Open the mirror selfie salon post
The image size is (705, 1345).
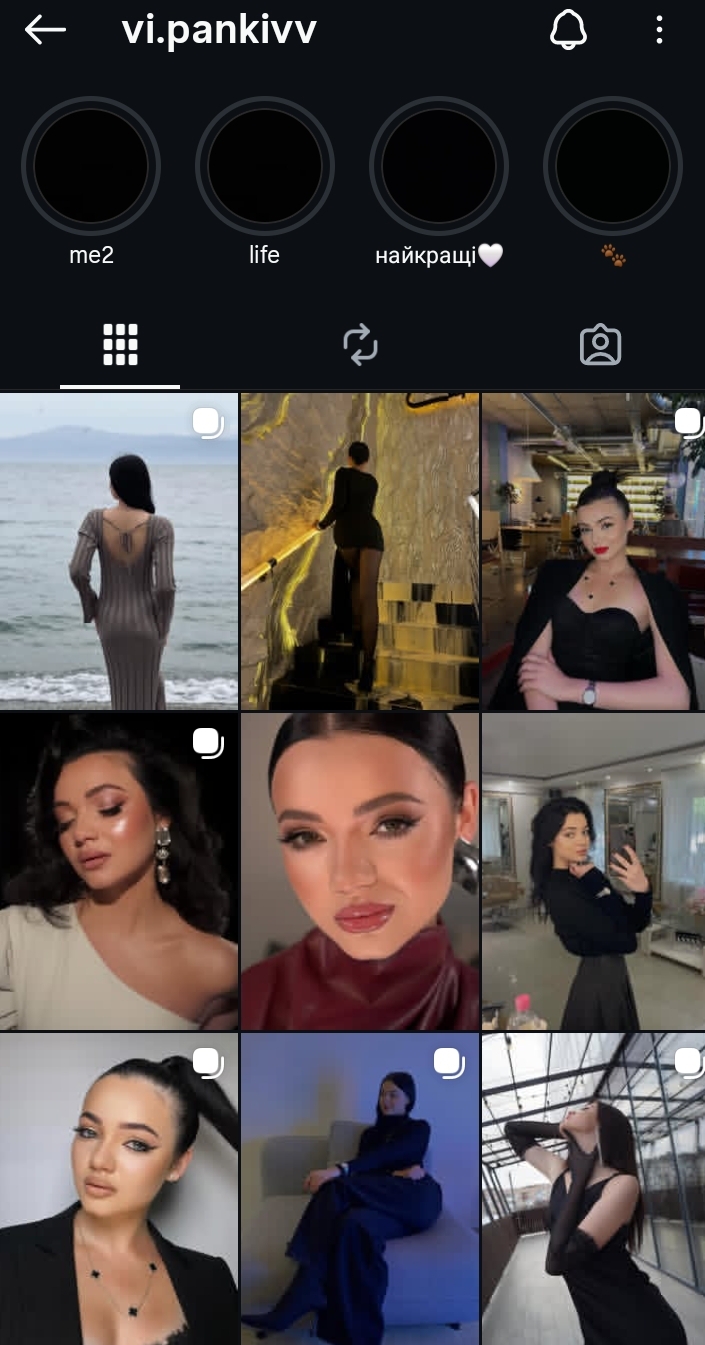(x=593, y=872)
